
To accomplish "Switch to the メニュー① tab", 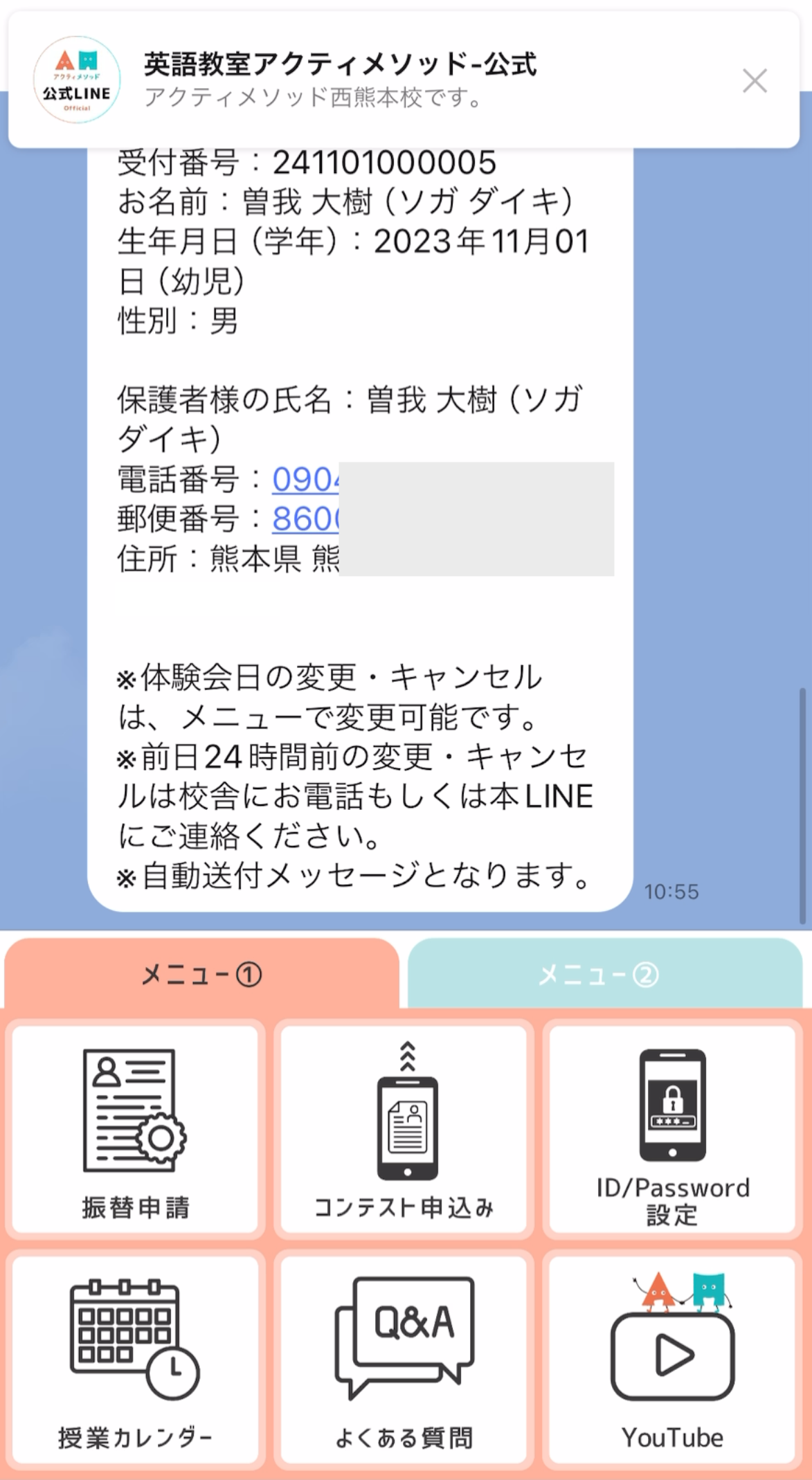I will point(201,975).
